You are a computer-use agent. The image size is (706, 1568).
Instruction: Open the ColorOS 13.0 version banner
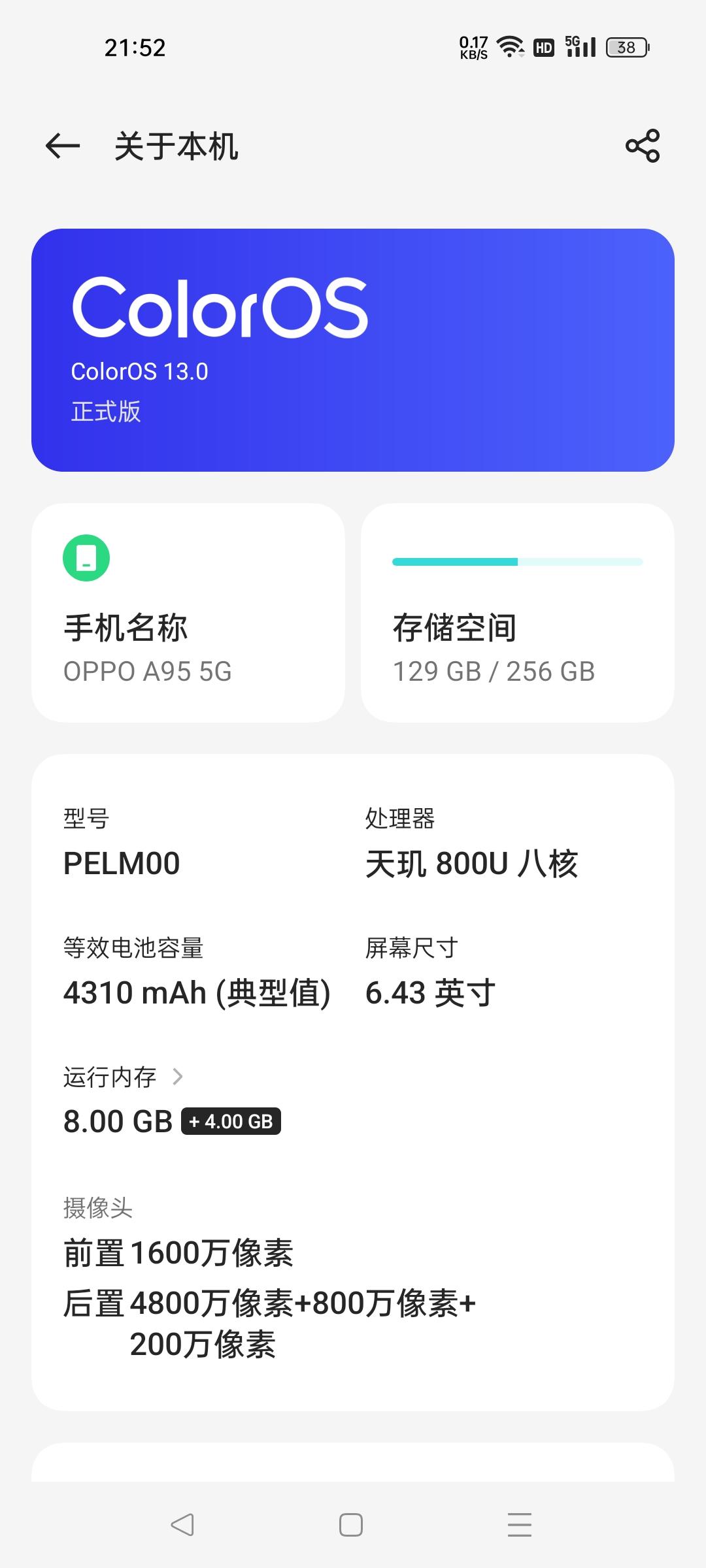click(353, 350)
